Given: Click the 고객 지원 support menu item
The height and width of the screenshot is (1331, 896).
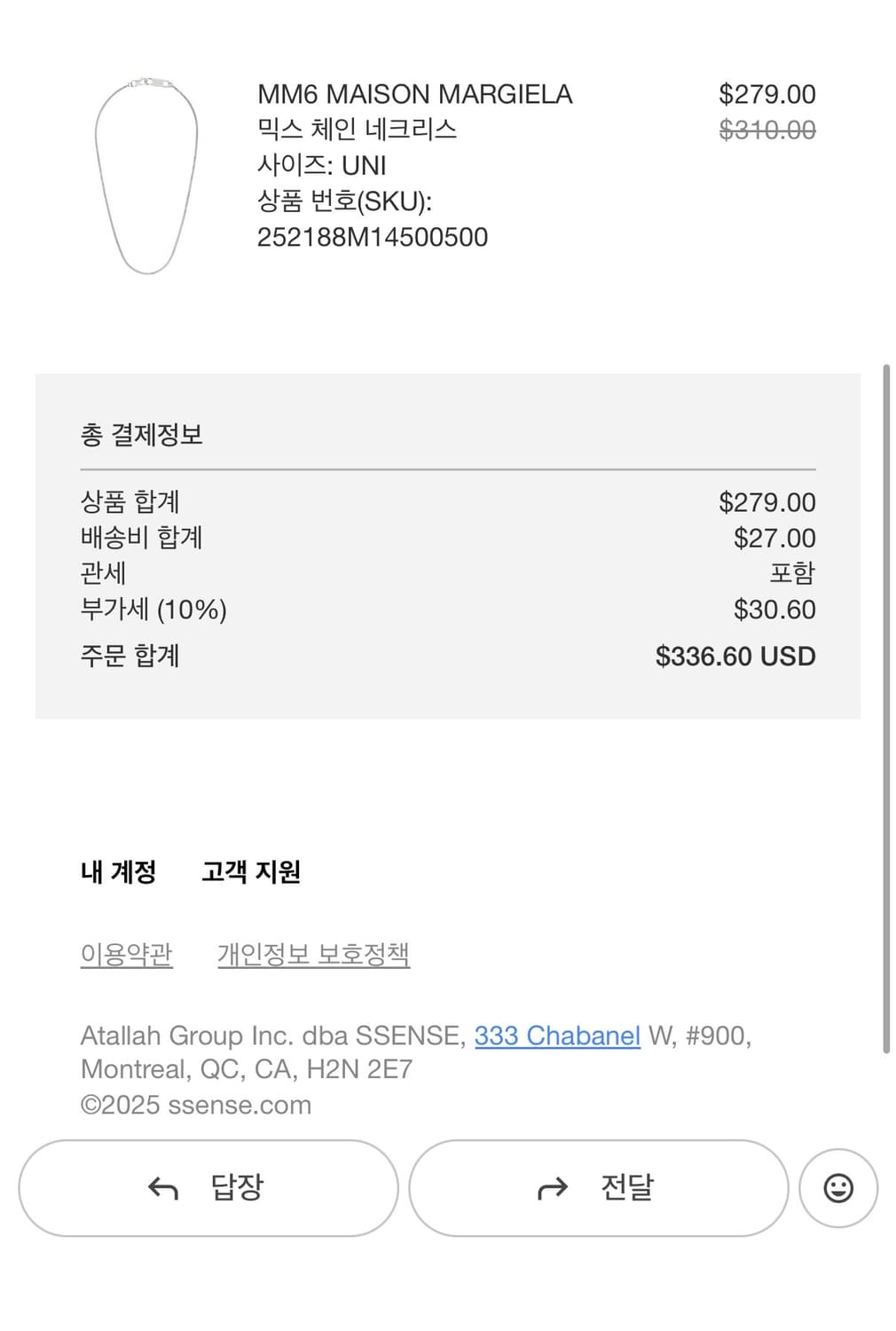Looking at the screenshot, I should point(251,872).
